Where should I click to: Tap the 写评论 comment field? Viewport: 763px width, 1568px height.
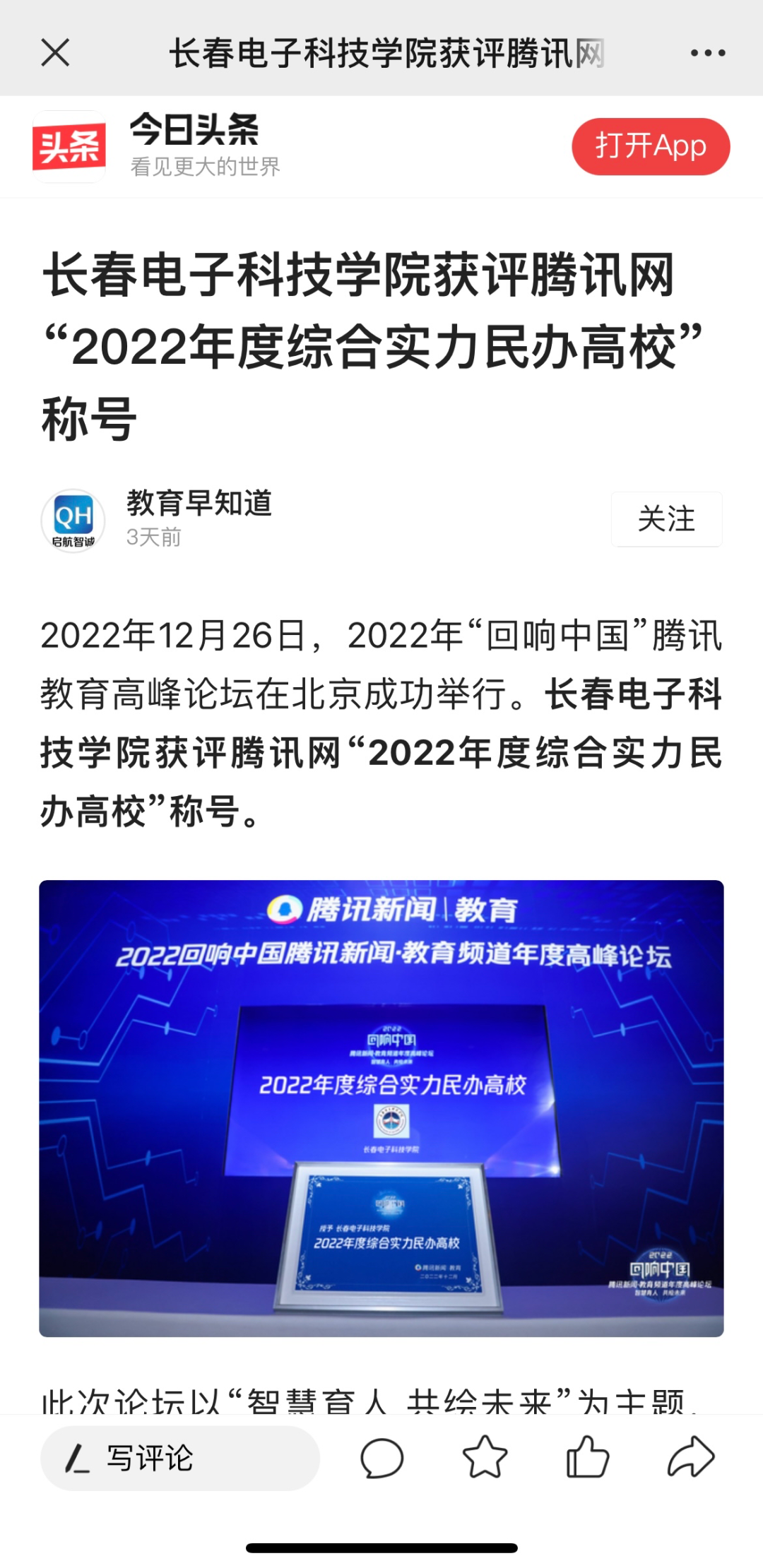[179, 1459]
